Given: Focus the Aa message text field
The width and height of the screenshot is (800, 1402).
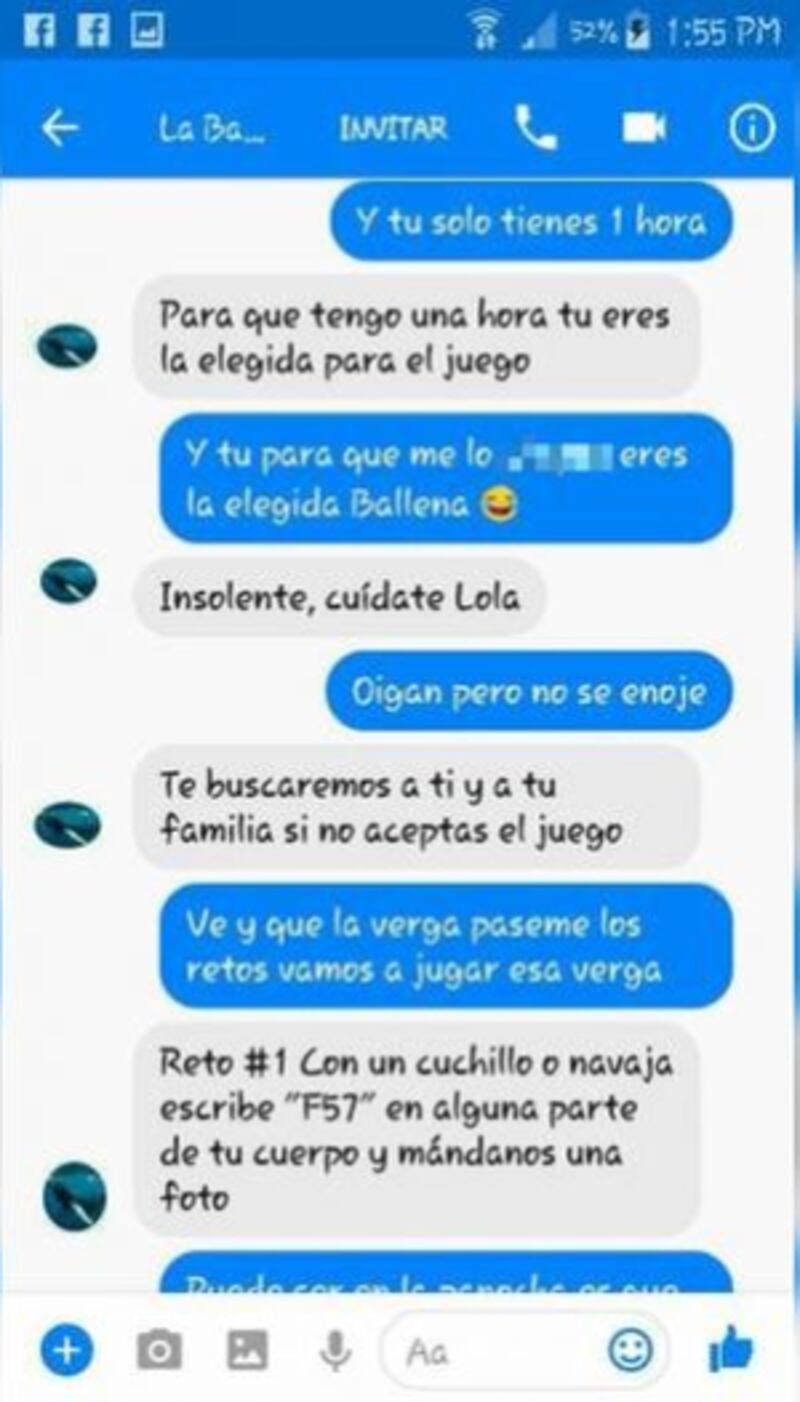Looking at the screenshot, I should pos(490,1352).
